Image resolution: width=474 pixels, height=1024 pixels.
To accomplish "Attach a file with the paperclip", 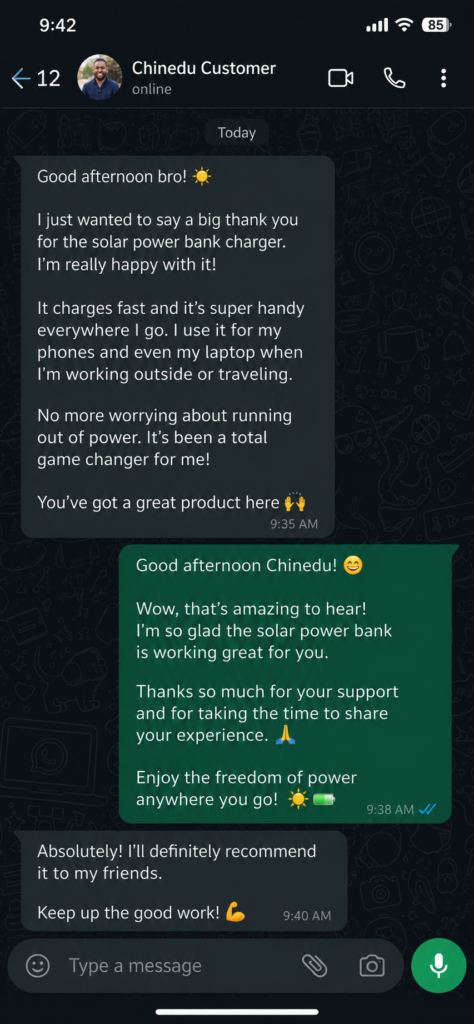I will click(314, 965).
